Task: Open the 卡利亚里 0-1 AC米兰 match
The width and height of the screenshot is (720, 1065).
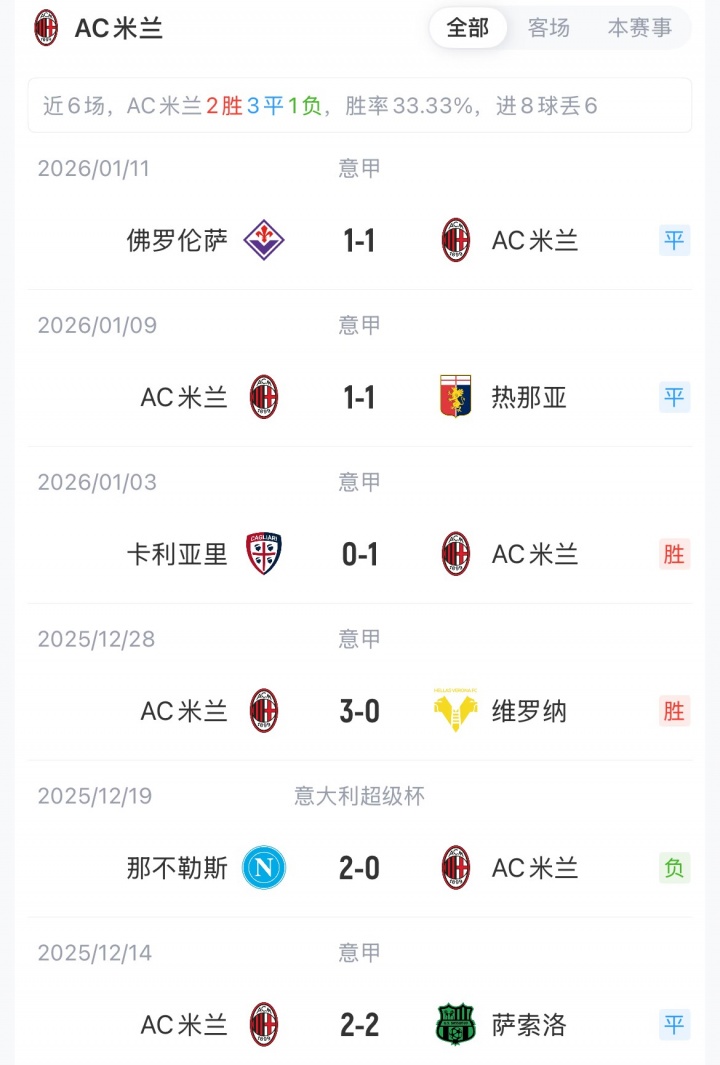Action: coord(359,554)
